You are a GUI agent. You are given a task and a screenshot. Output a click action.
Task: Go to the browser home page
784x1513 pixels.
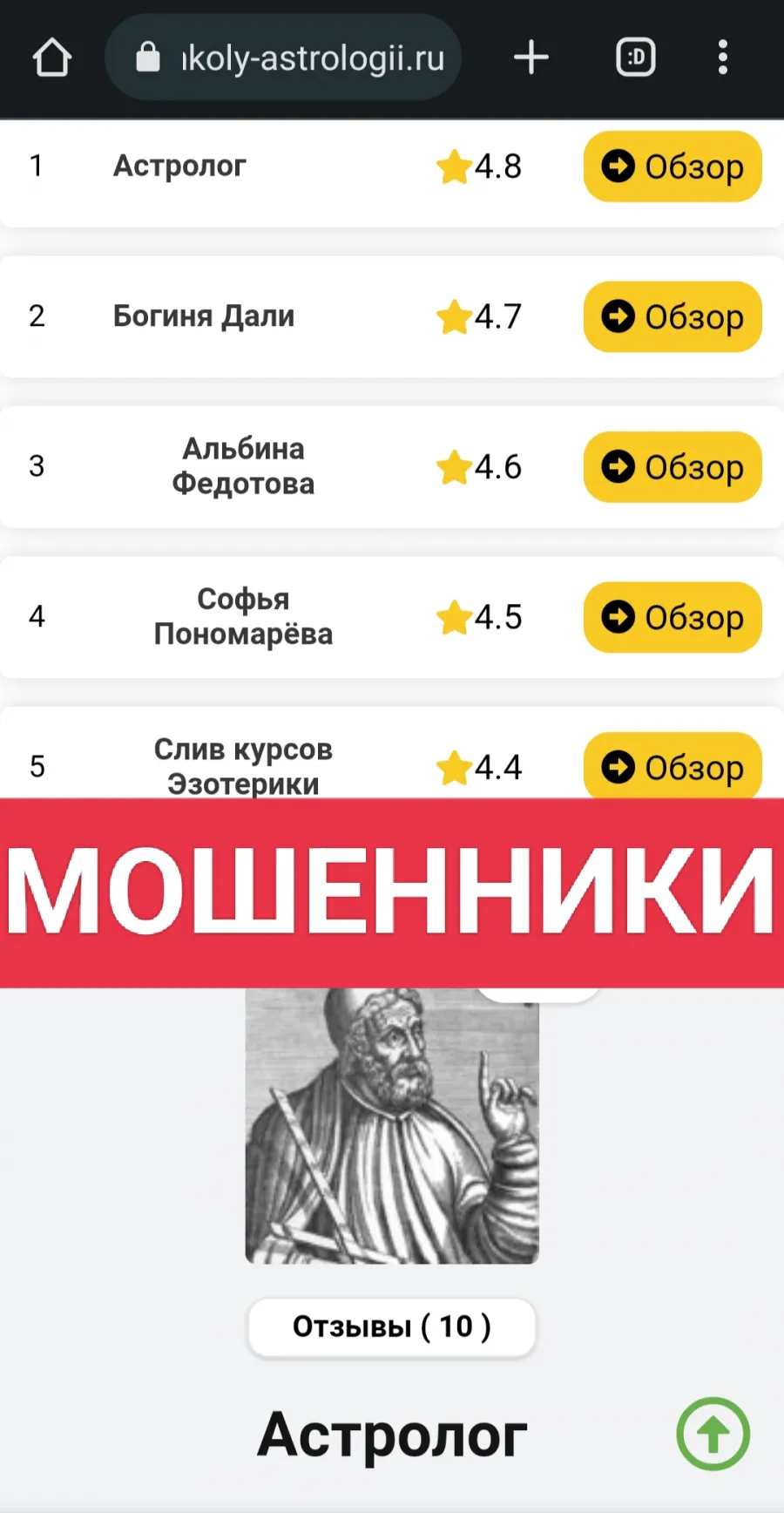pyautogui.click(x=52, y=58)
